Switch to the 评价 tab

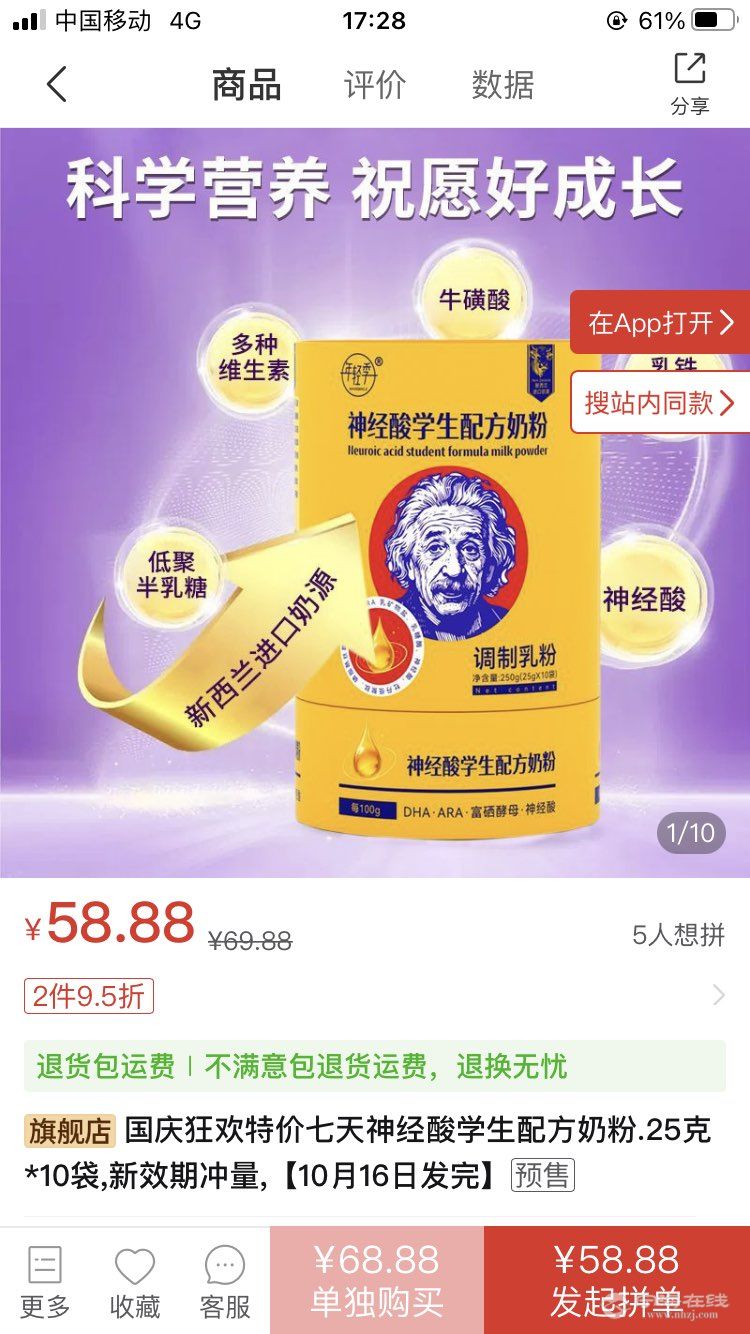(375, 85)
